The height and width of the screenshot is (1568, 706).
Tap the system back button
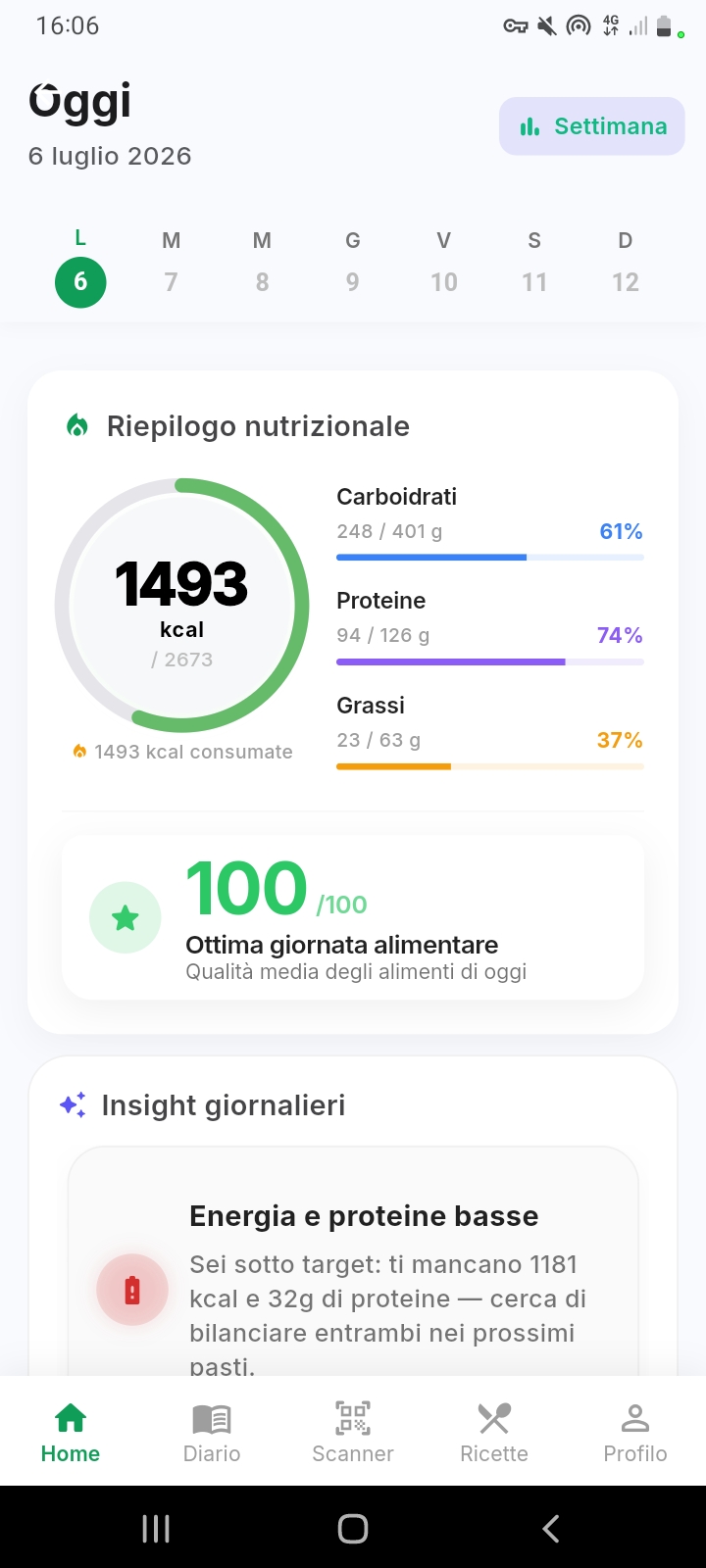551,1528
